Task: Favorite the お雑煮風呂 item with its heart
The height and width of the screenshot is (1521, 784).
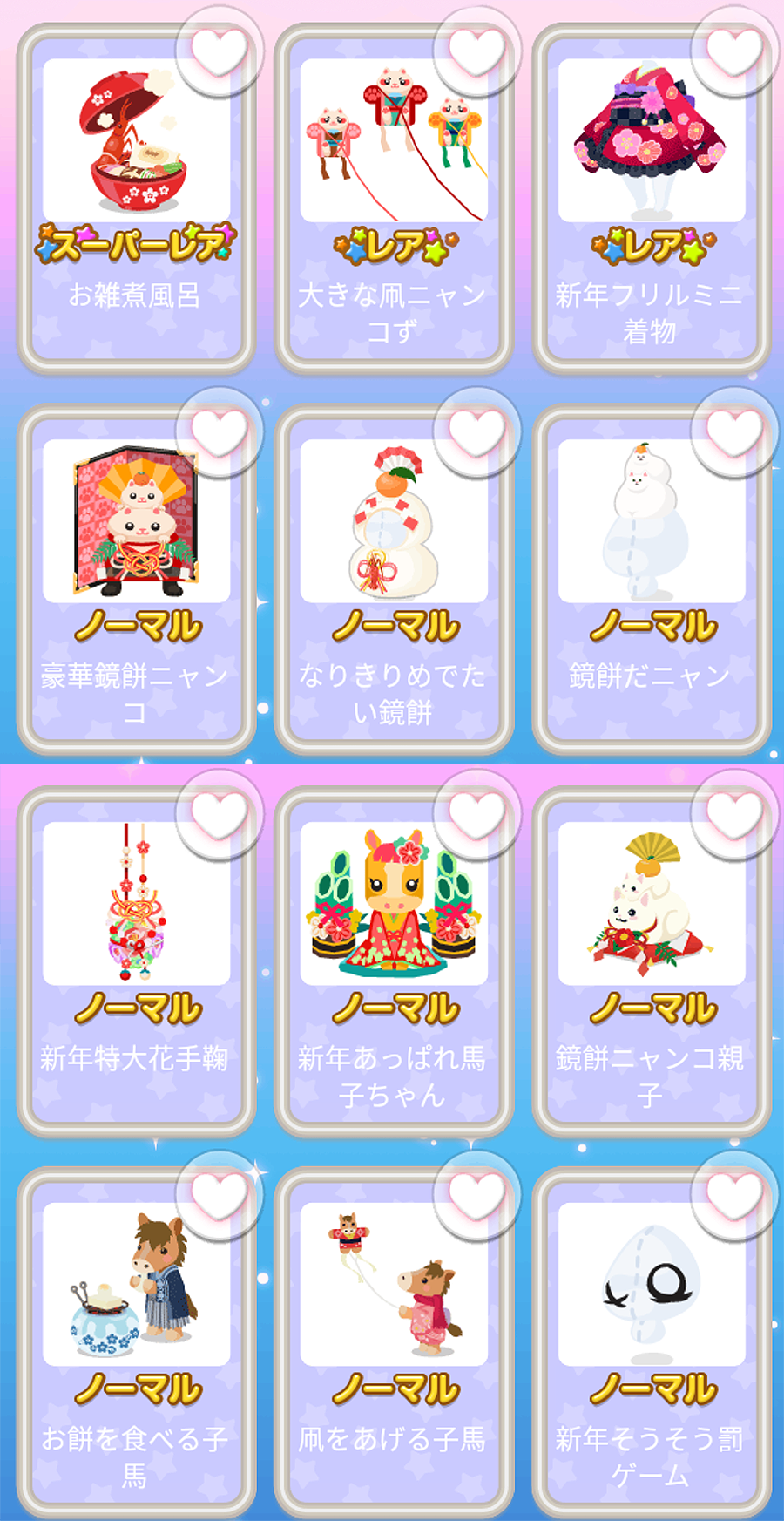Action: [x=219, y=51]
